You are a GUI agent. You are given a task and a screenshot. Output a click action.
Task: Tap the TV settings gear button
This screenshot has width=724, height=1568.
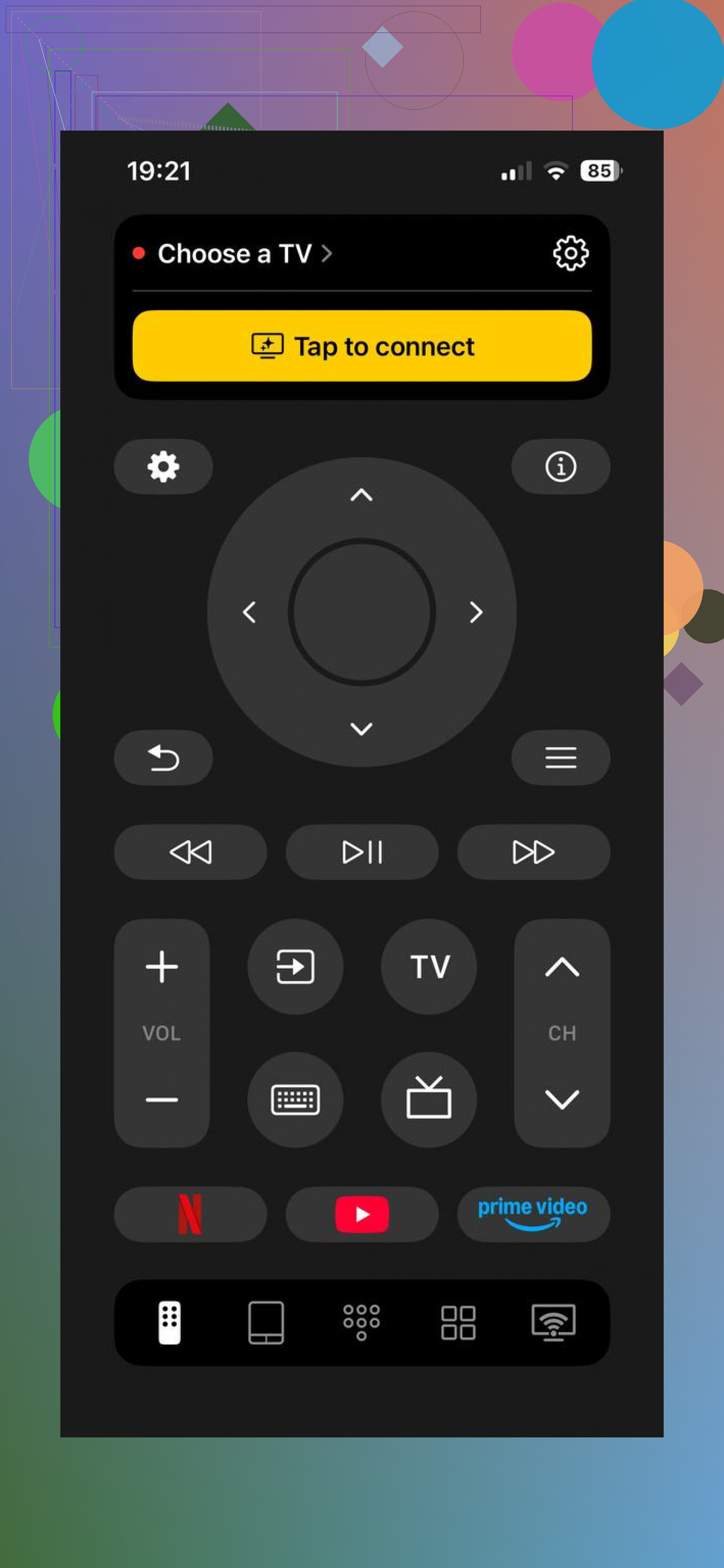click(163, 467)
